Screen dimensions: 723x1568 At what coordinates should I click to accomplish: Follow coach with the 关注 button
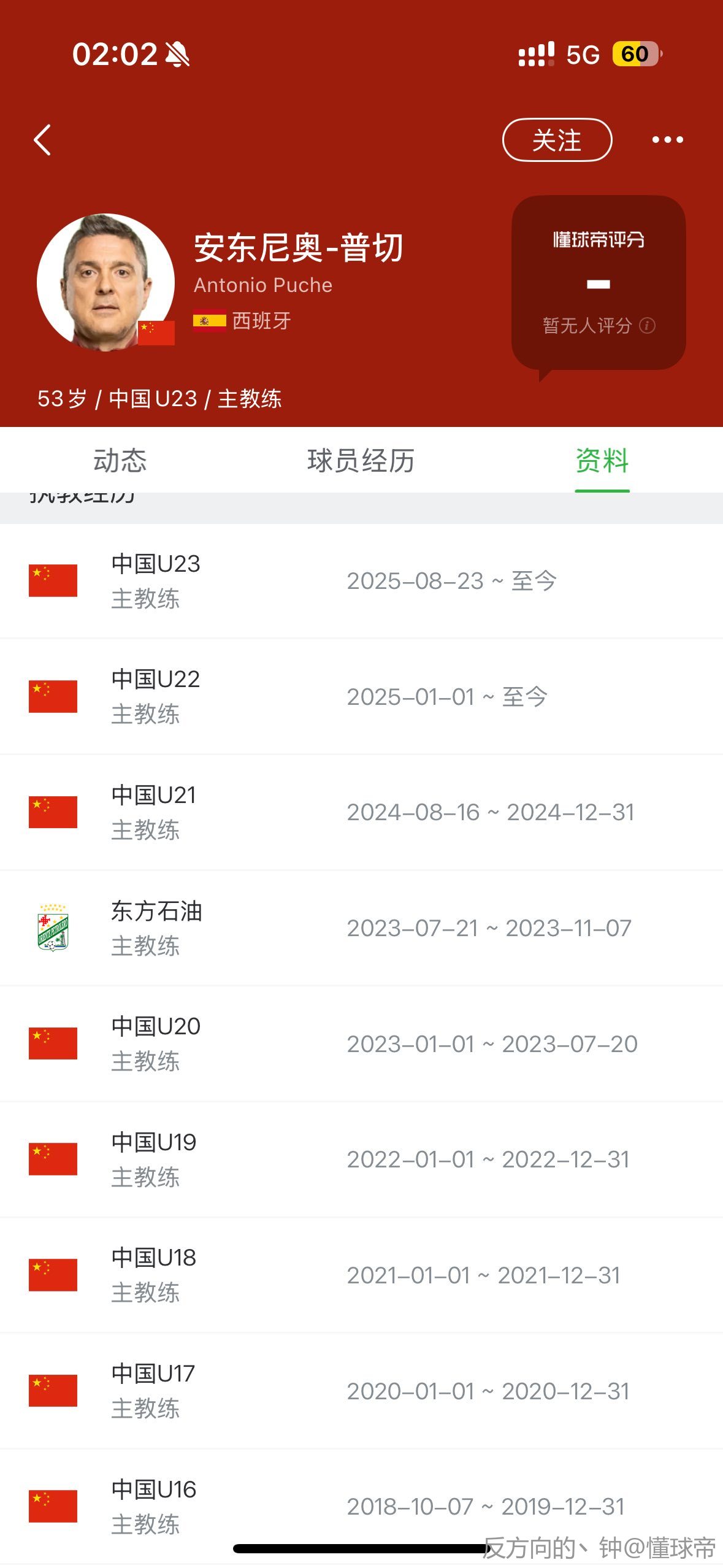(x=557, y=140)
